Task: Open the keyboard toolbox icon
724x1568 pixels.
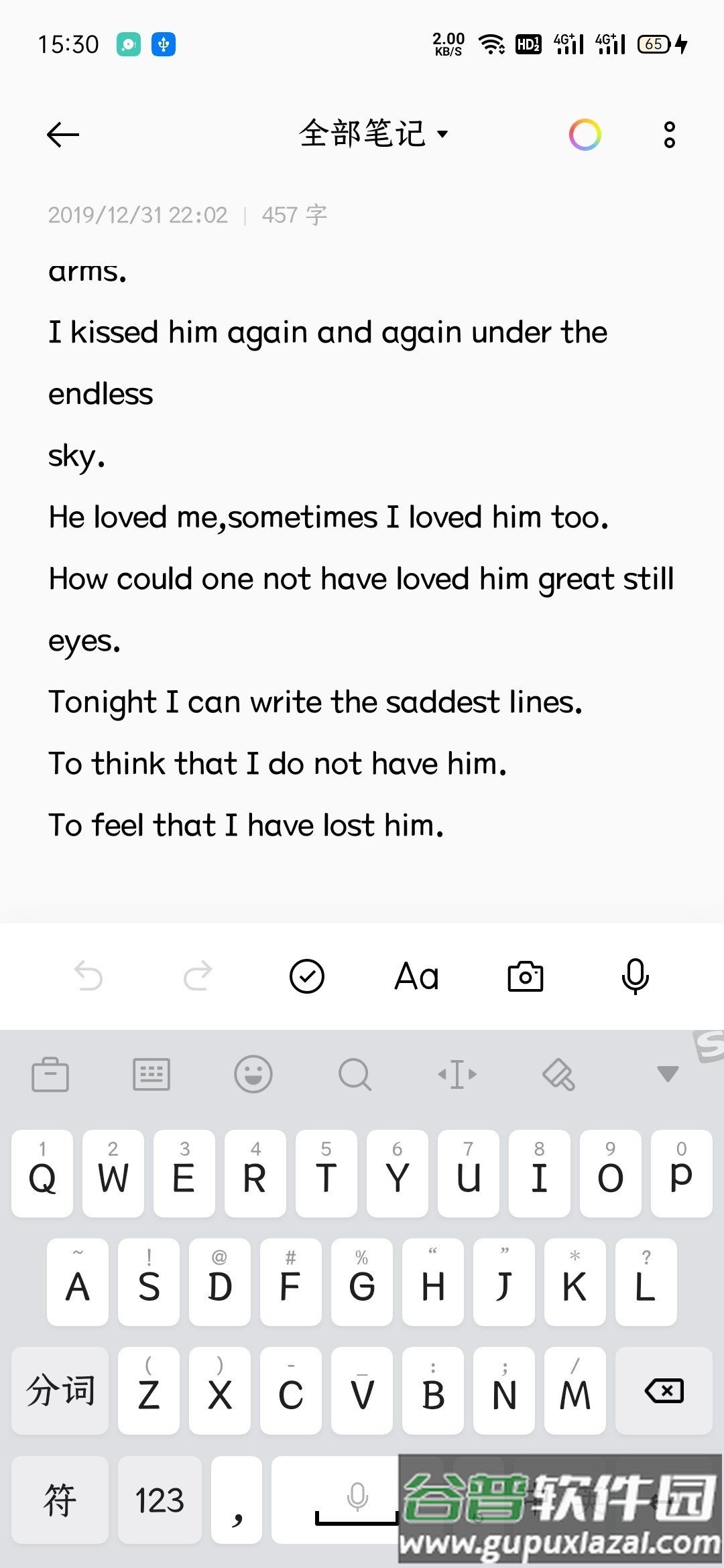Action: [x=50, y=1074]
